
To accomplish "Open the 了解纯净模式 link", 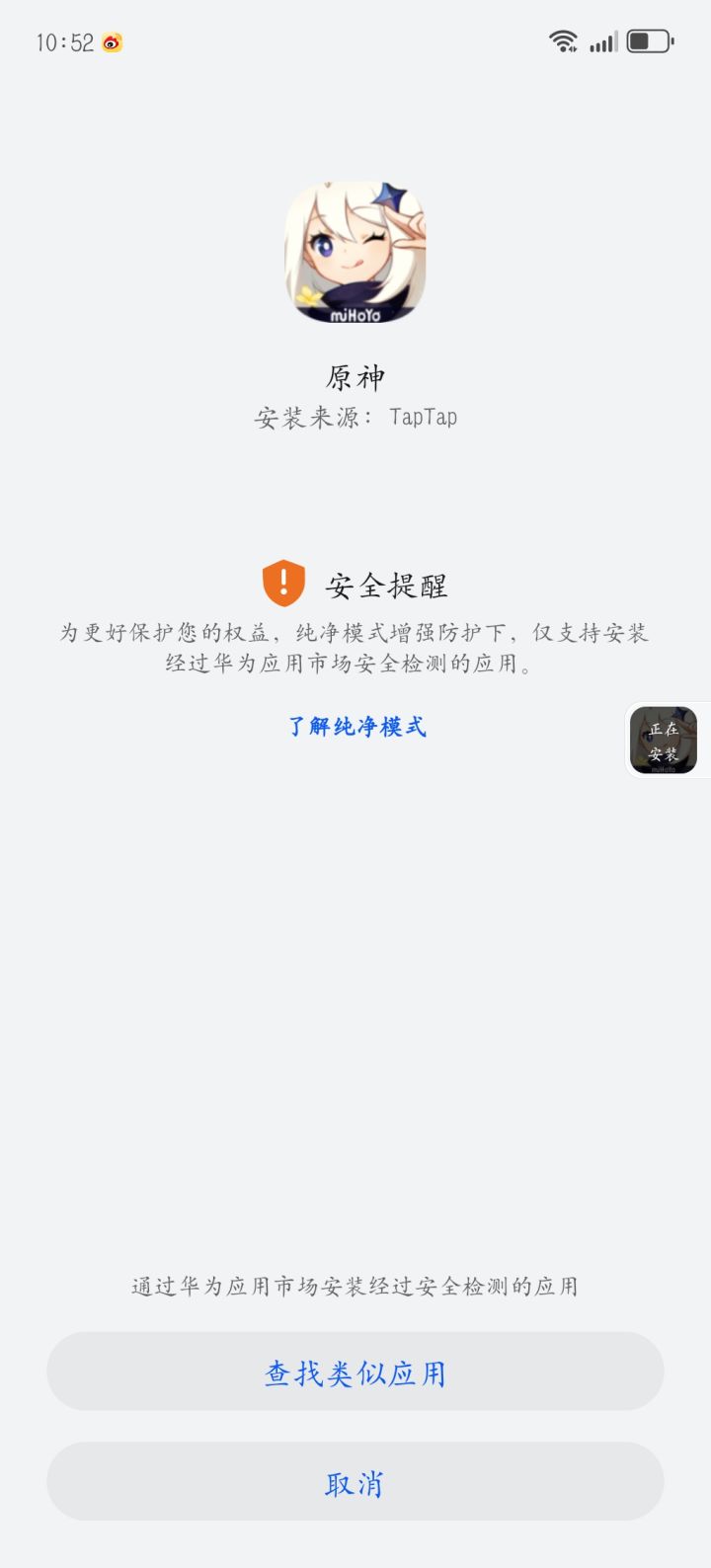I will (x=355, y=726).
